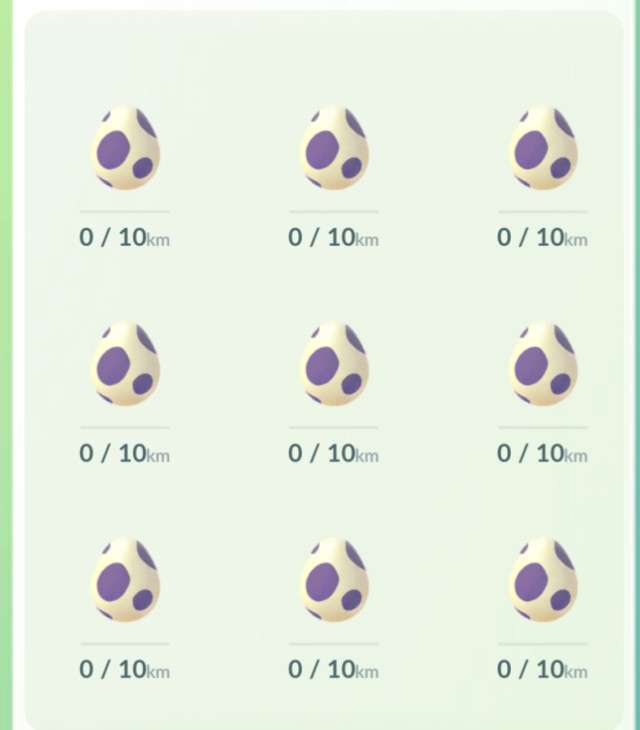Select the first 10 km egg in the bottom row

click(125, 580)
